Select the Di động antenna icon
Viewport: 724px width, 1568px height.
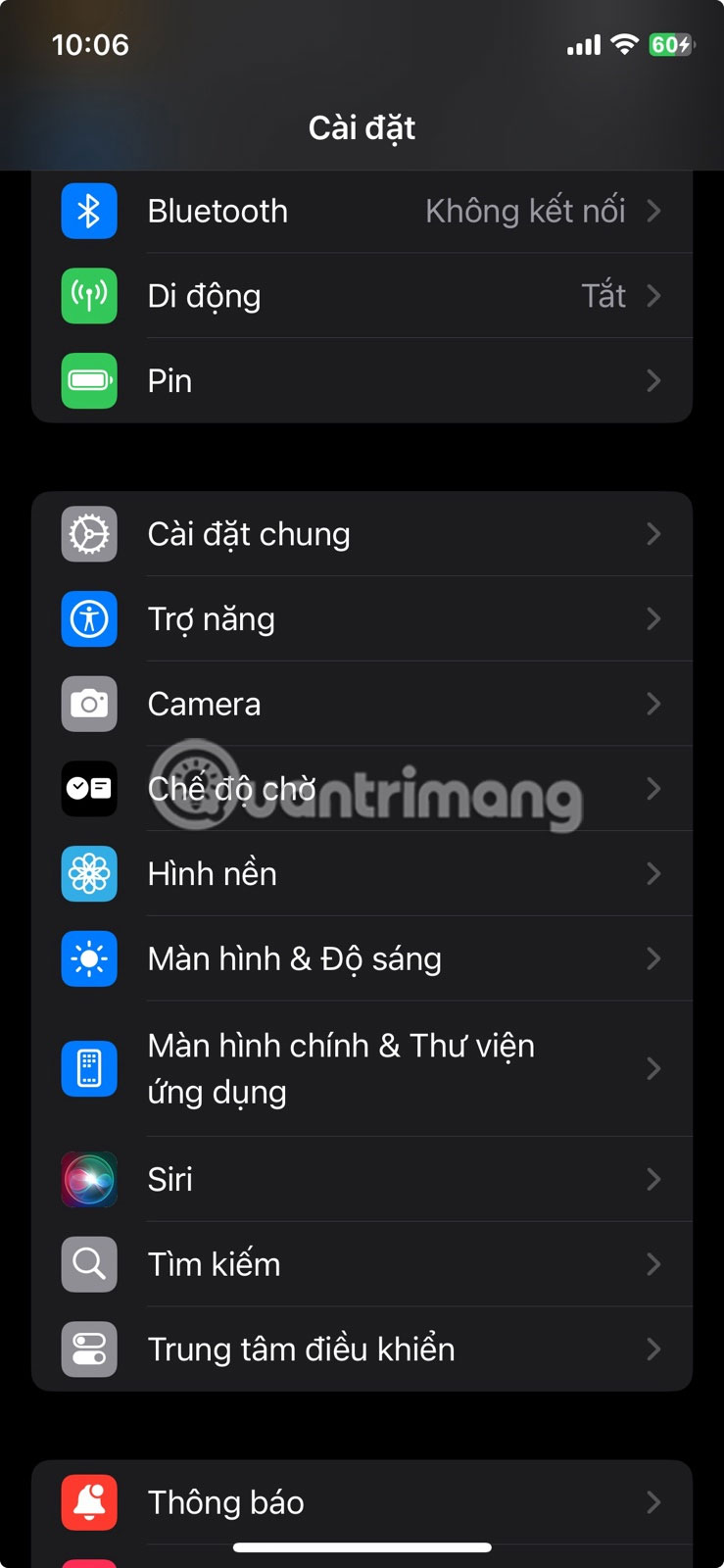88,296
